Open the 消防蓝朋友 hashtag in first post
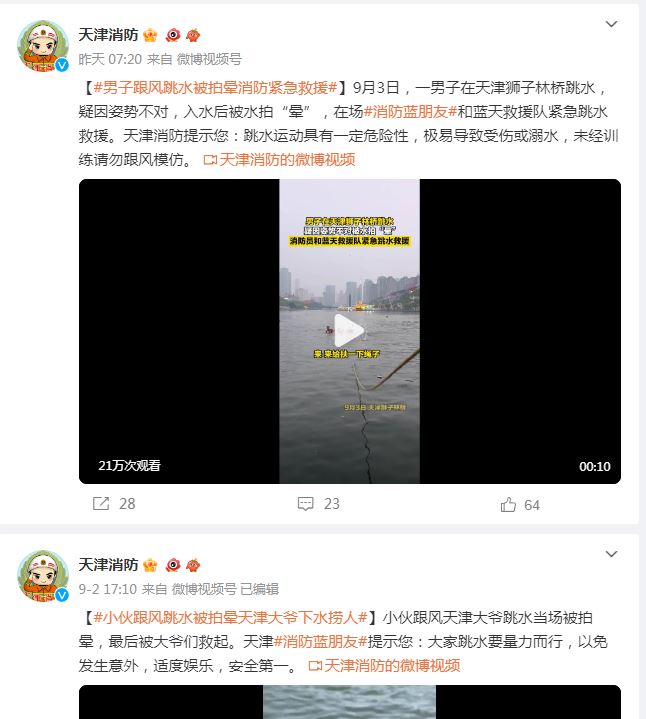Image resolution: width=646 pixels, height=719 pixels. [410, 111]
